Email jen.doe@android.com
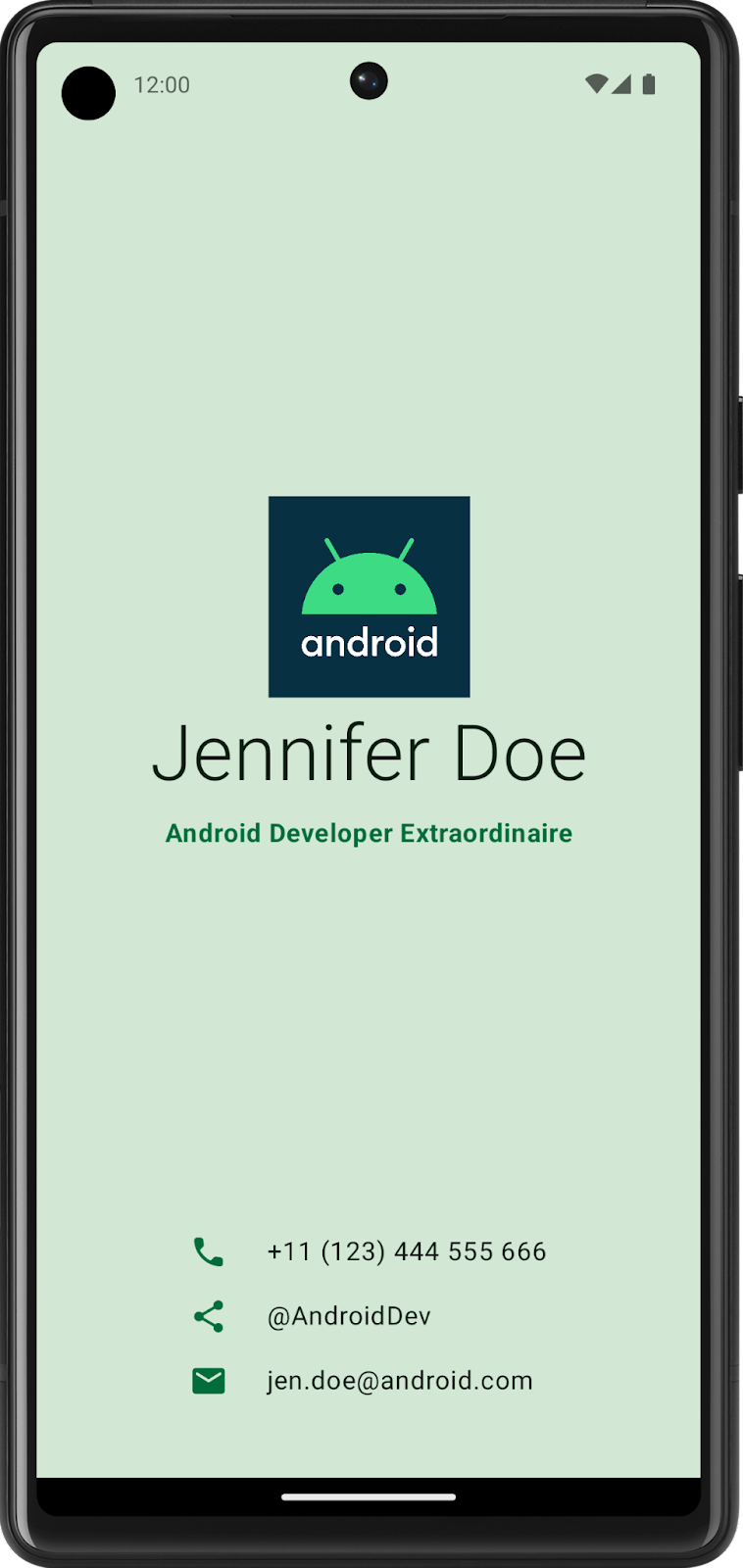 [399, 1381]
